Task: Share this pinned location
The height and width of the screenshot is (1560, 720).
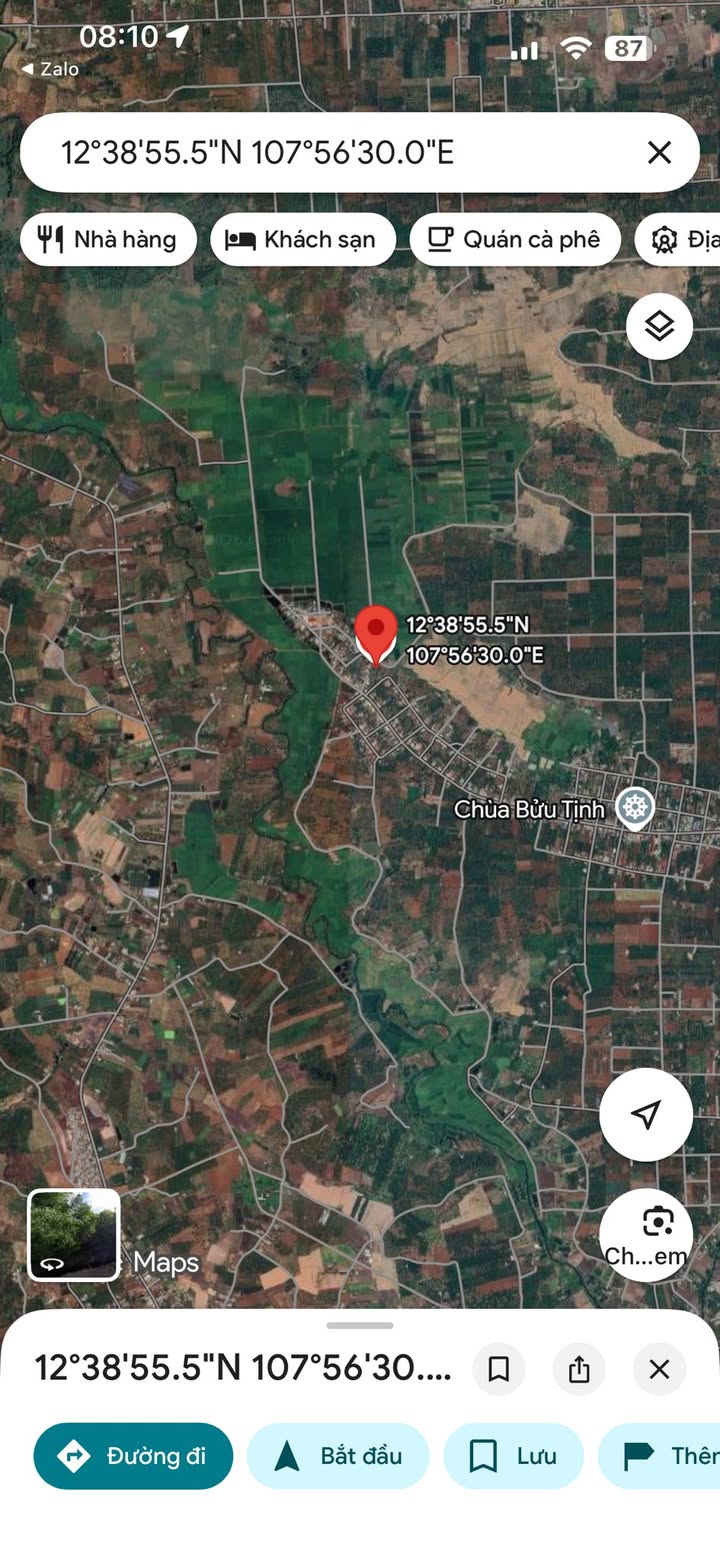Action: point(579,1369)
